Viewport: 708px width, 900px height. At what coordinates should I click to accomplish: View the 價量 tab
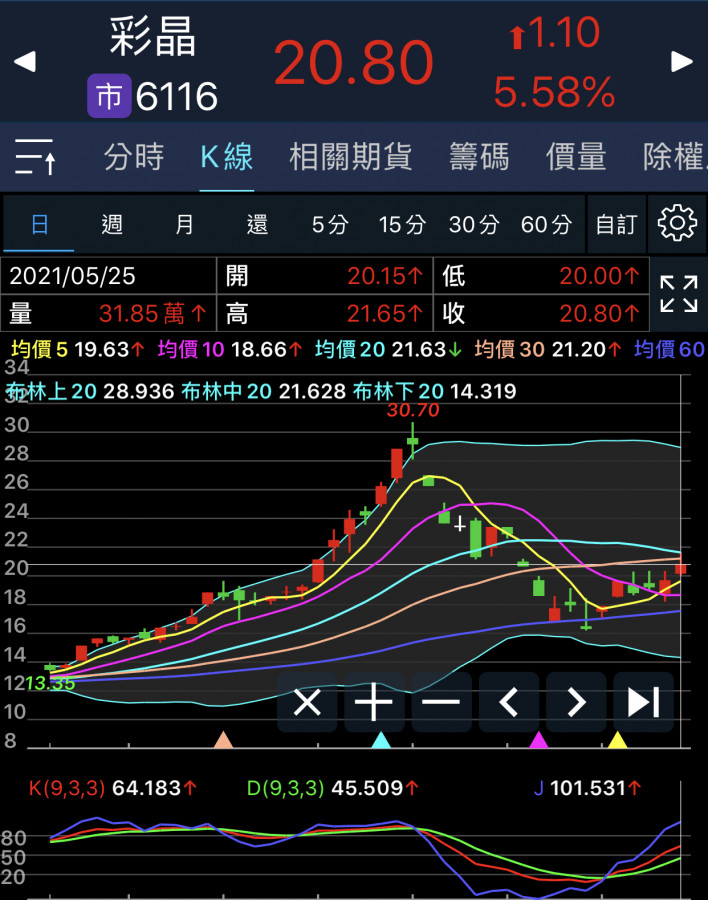point(576,157)
